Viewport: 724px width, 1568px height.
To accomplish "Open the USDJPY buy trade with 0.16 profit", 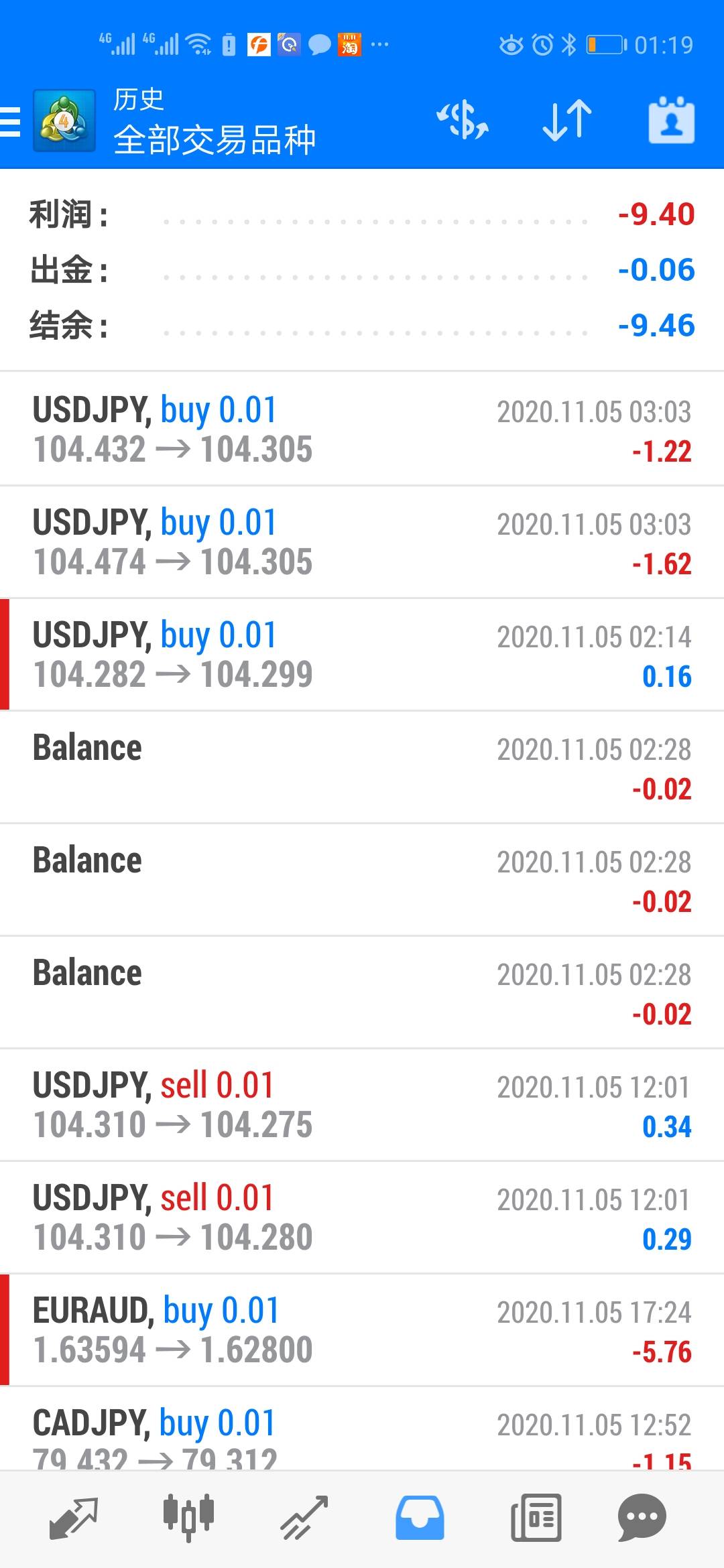I will tap(362, 655).
